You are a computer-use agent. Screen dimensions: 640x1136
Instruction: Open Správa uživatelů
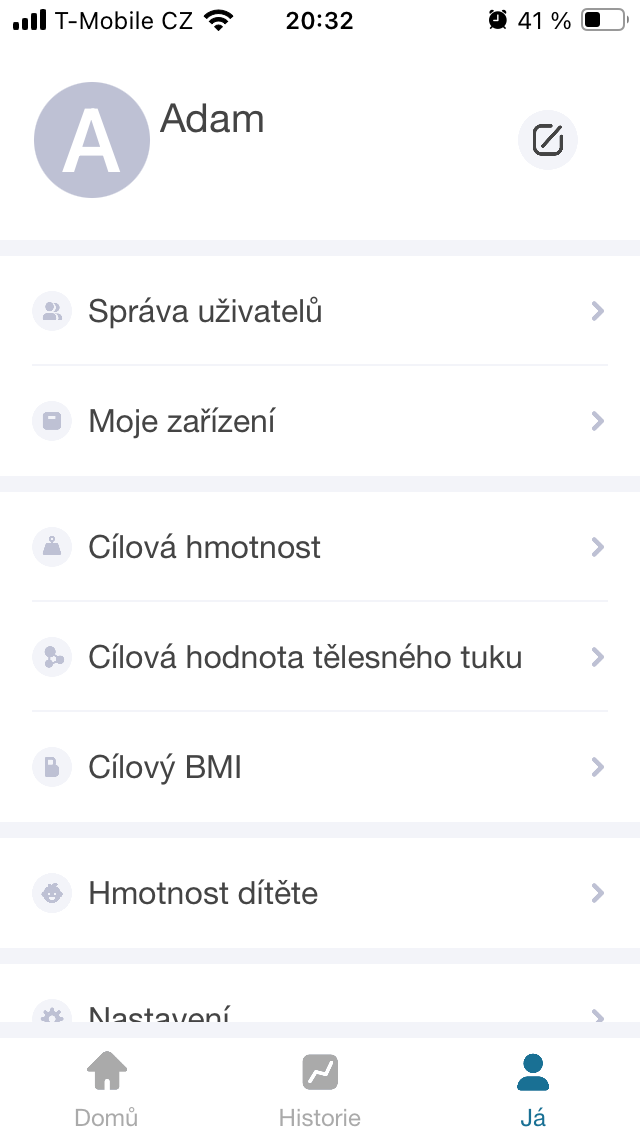(320, 311)
